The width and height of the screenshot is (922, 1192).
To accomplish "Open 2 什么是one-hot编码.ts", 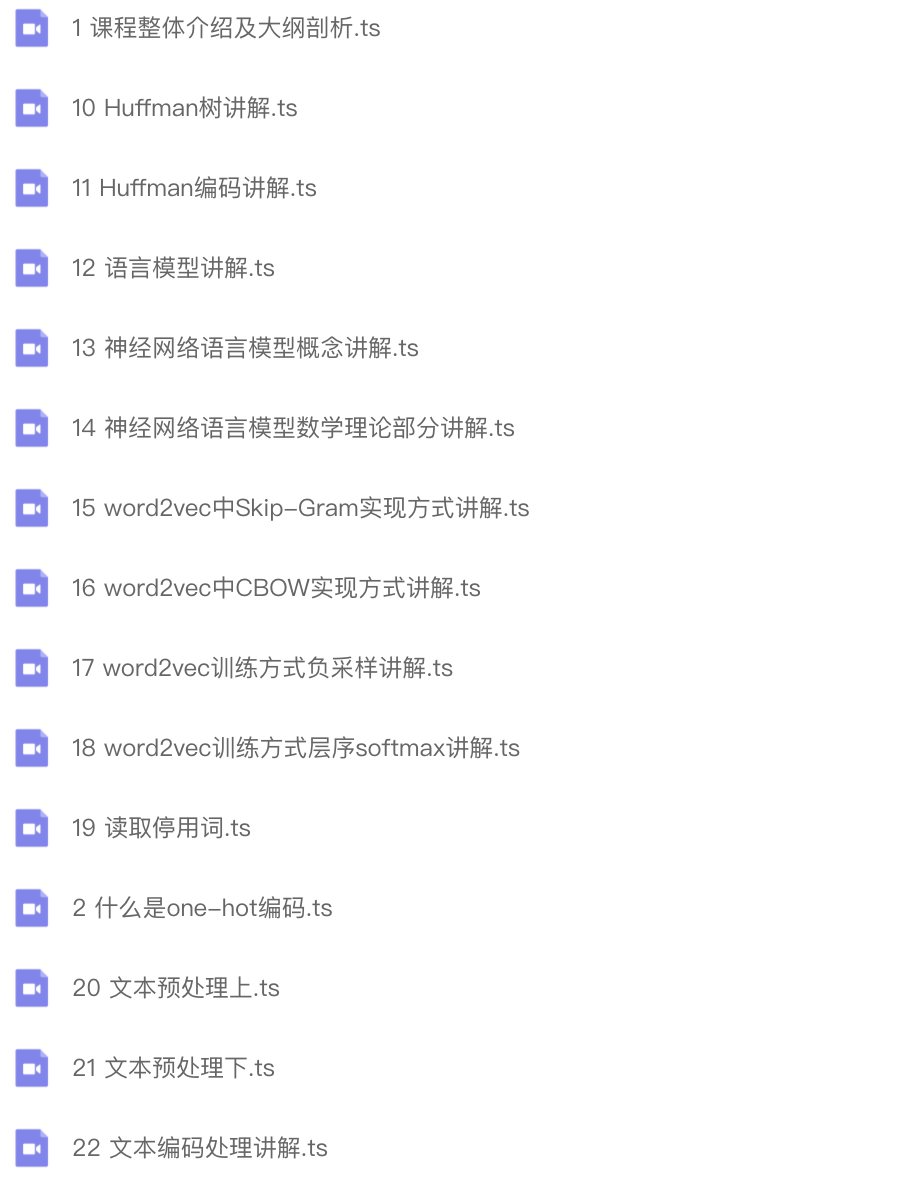I will coord(202,908).
